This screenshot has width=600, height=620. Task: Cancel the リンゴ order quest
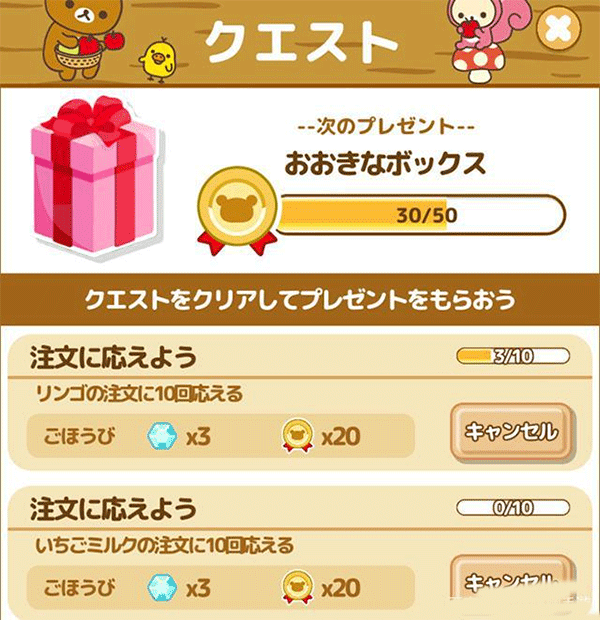click(512, 431)
